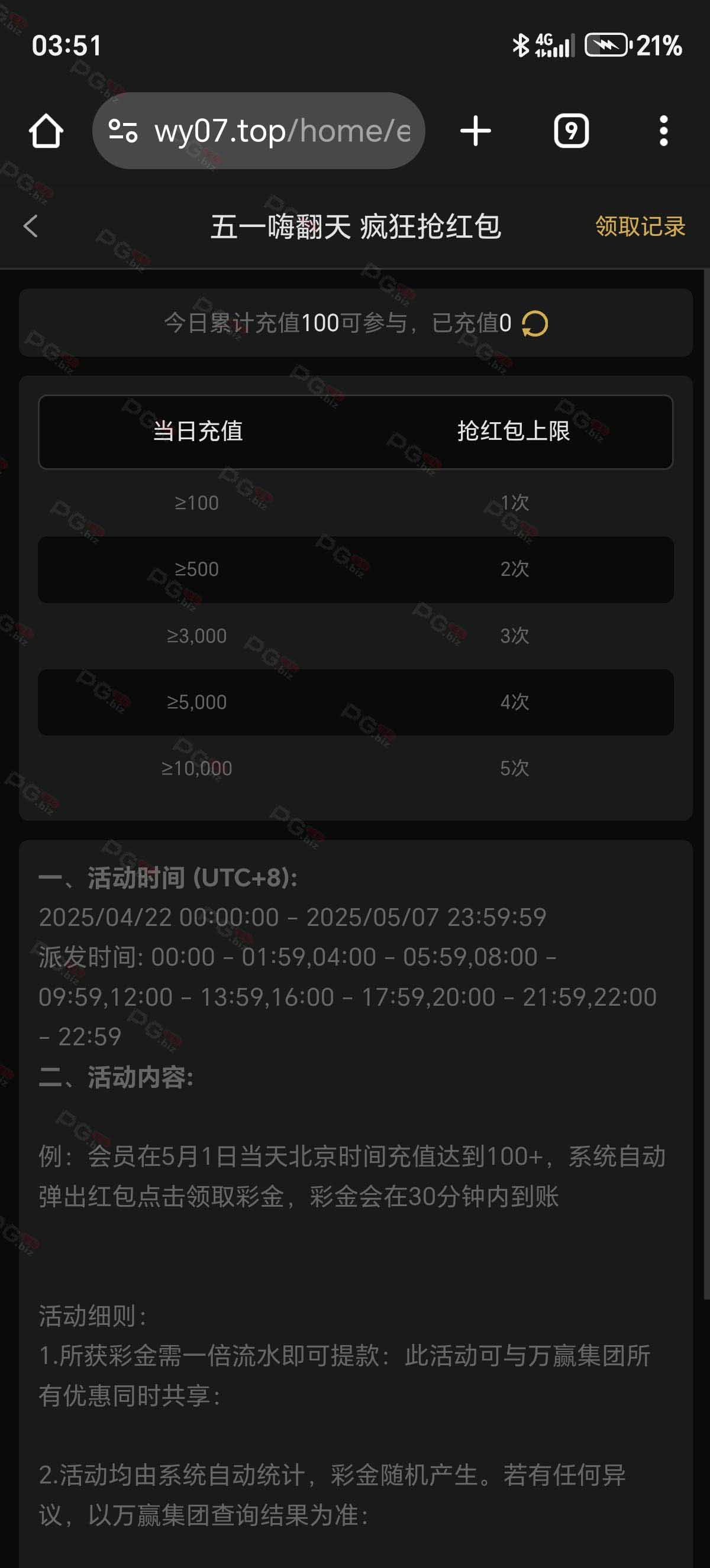Go to the browser home page
Image resolution: width=710 pixels, height=1568 pixels.
(x=46, y=131)
